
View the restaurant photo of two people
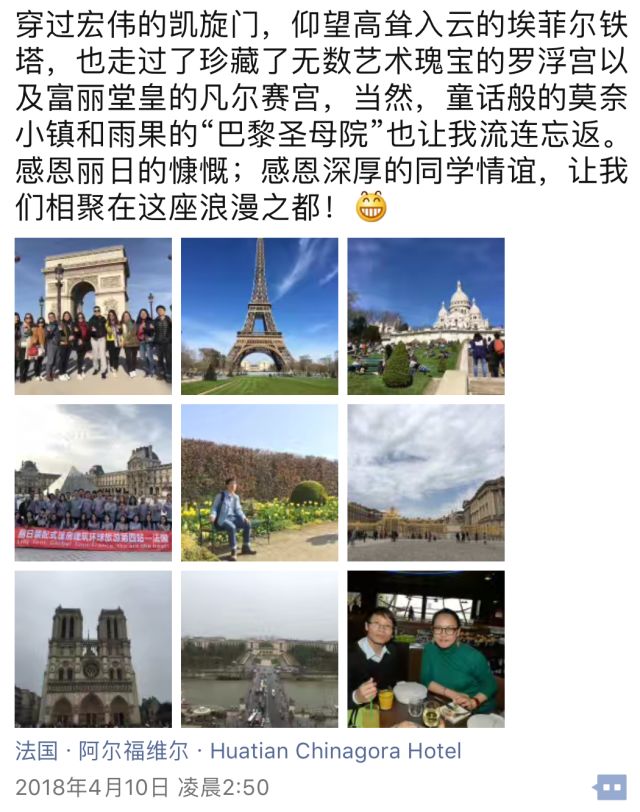click(426, 648)
